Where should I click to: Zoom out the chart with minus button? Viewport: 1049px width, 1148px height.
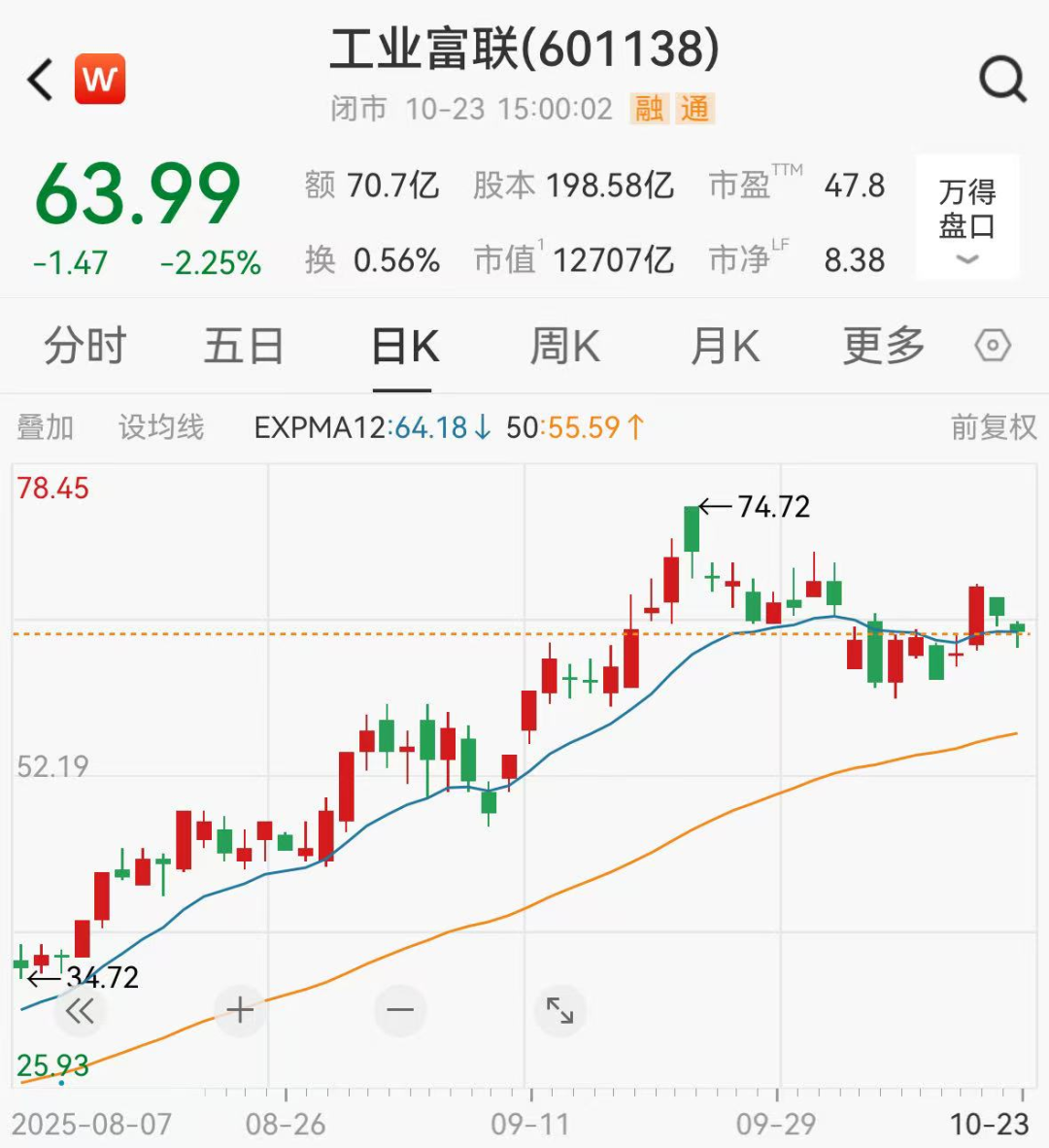pyautogui.click(x=400, y=1011)
